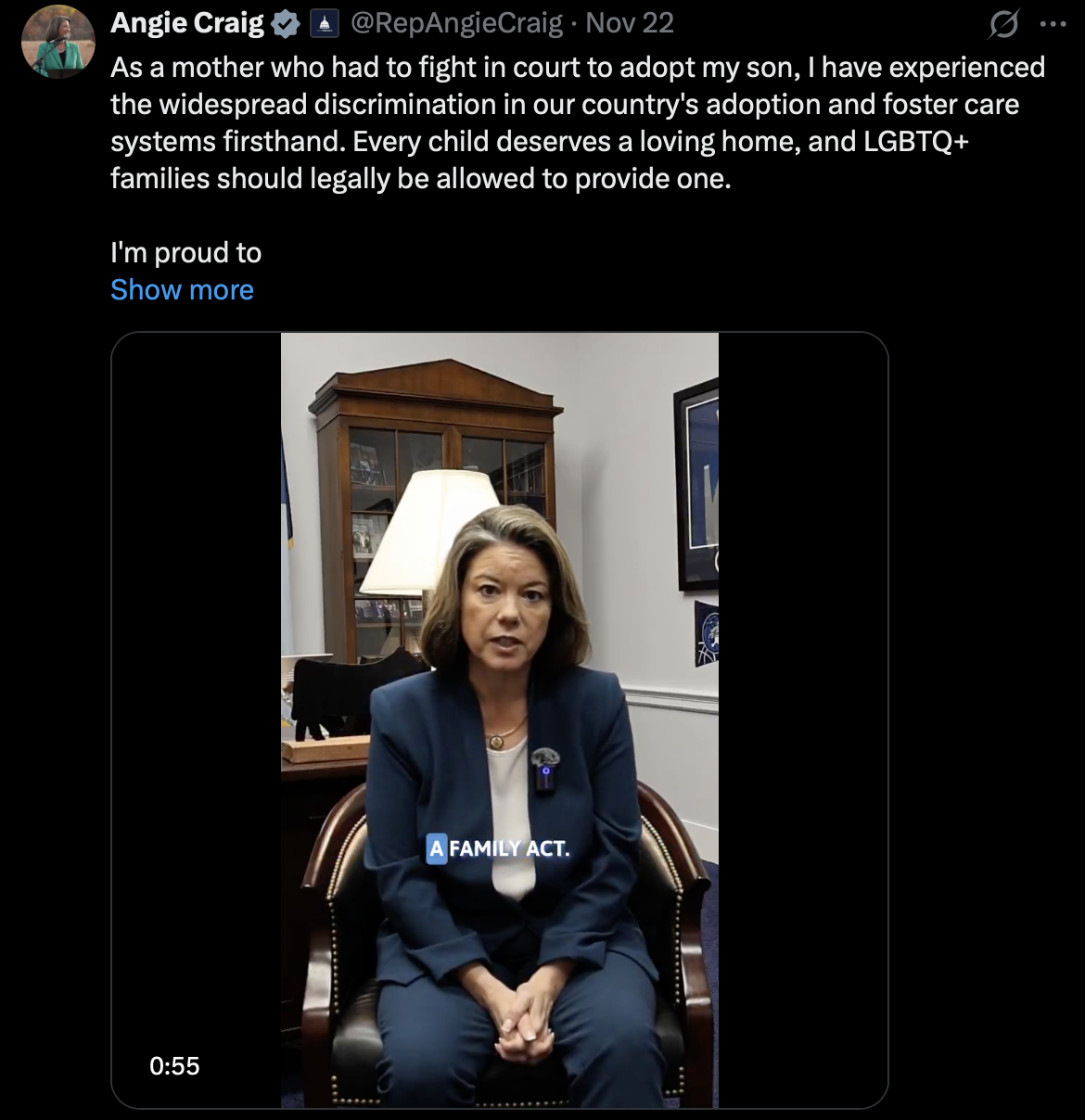The image size is (1085, 1120).
Task: Open the tweet's Nov 22 timestamp
Action: pos(630,23)
